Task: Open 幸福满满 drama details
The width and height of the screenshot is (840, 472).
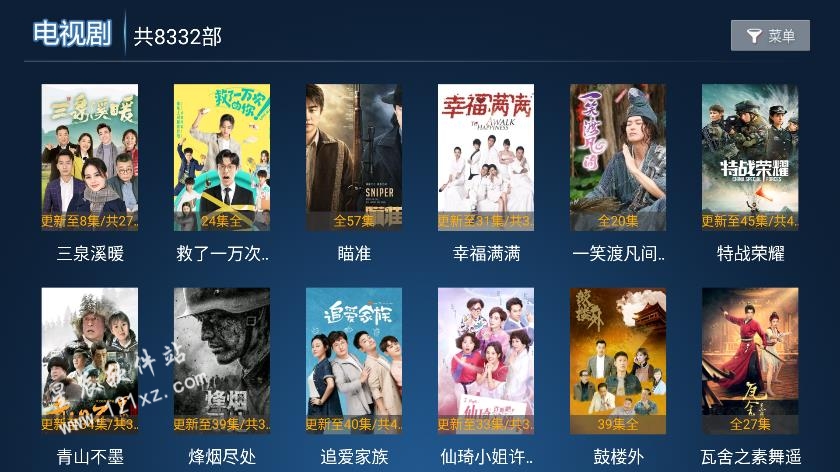Action: [x=486, y=158]
